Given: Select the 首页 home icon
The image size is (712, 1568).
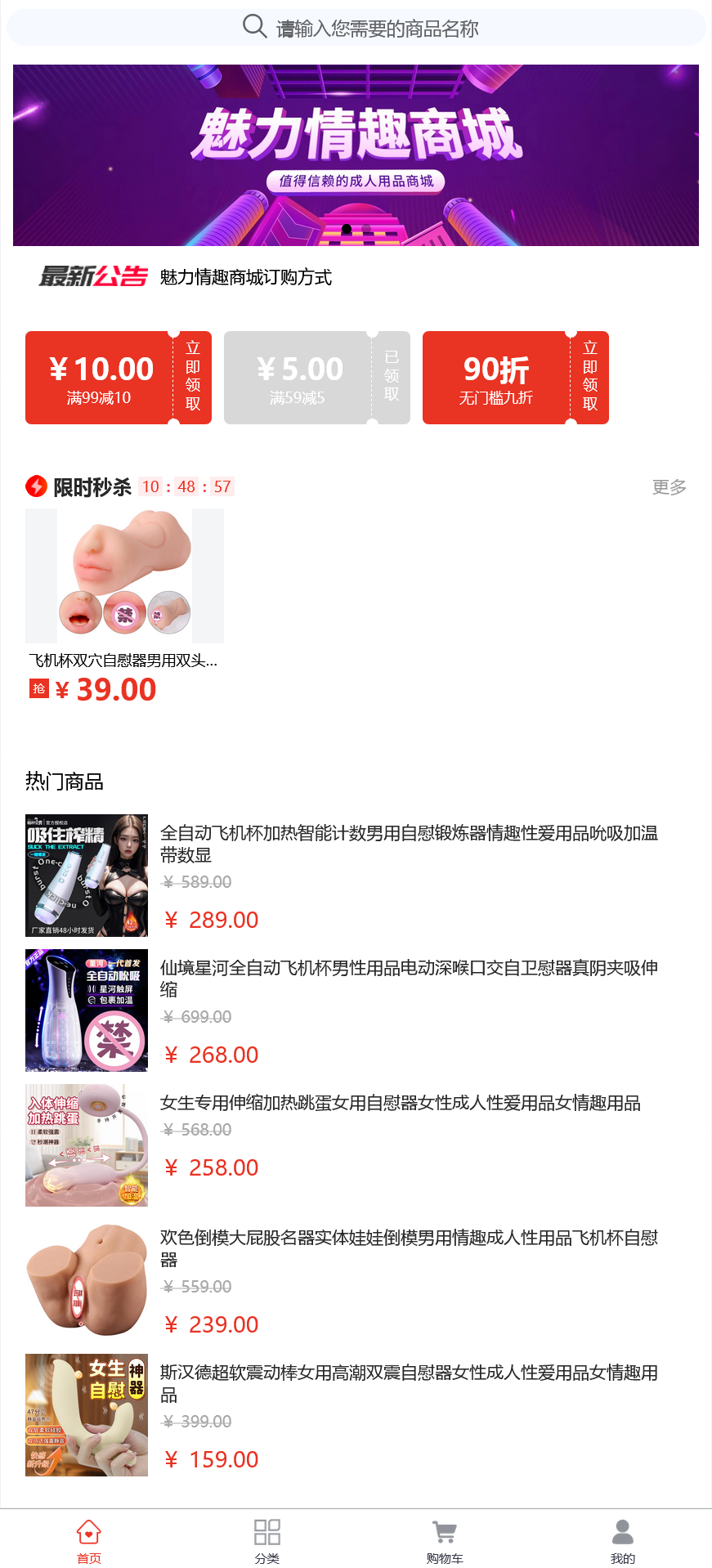Looking at the screenshot, I should click(88, 1530).
